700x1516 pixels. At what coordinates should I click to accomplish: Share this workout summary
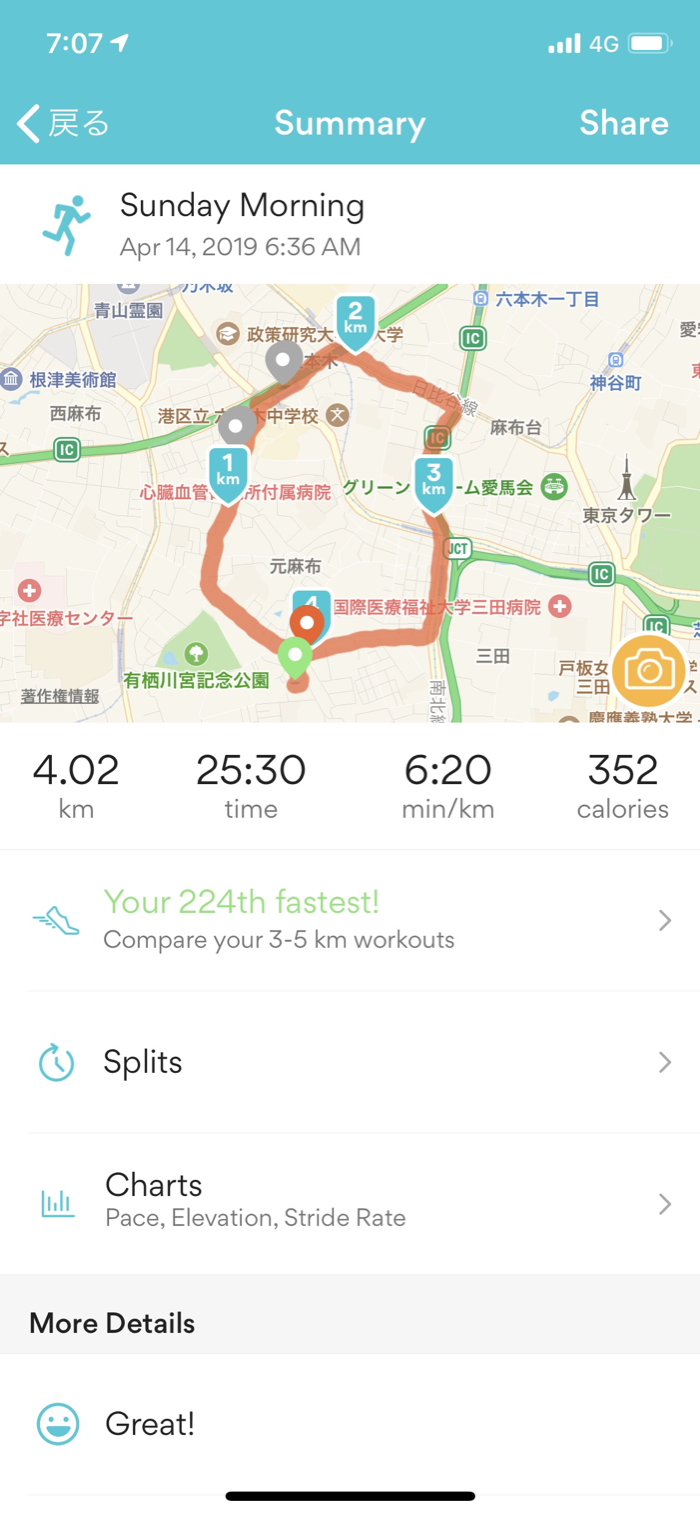[623, 124]
